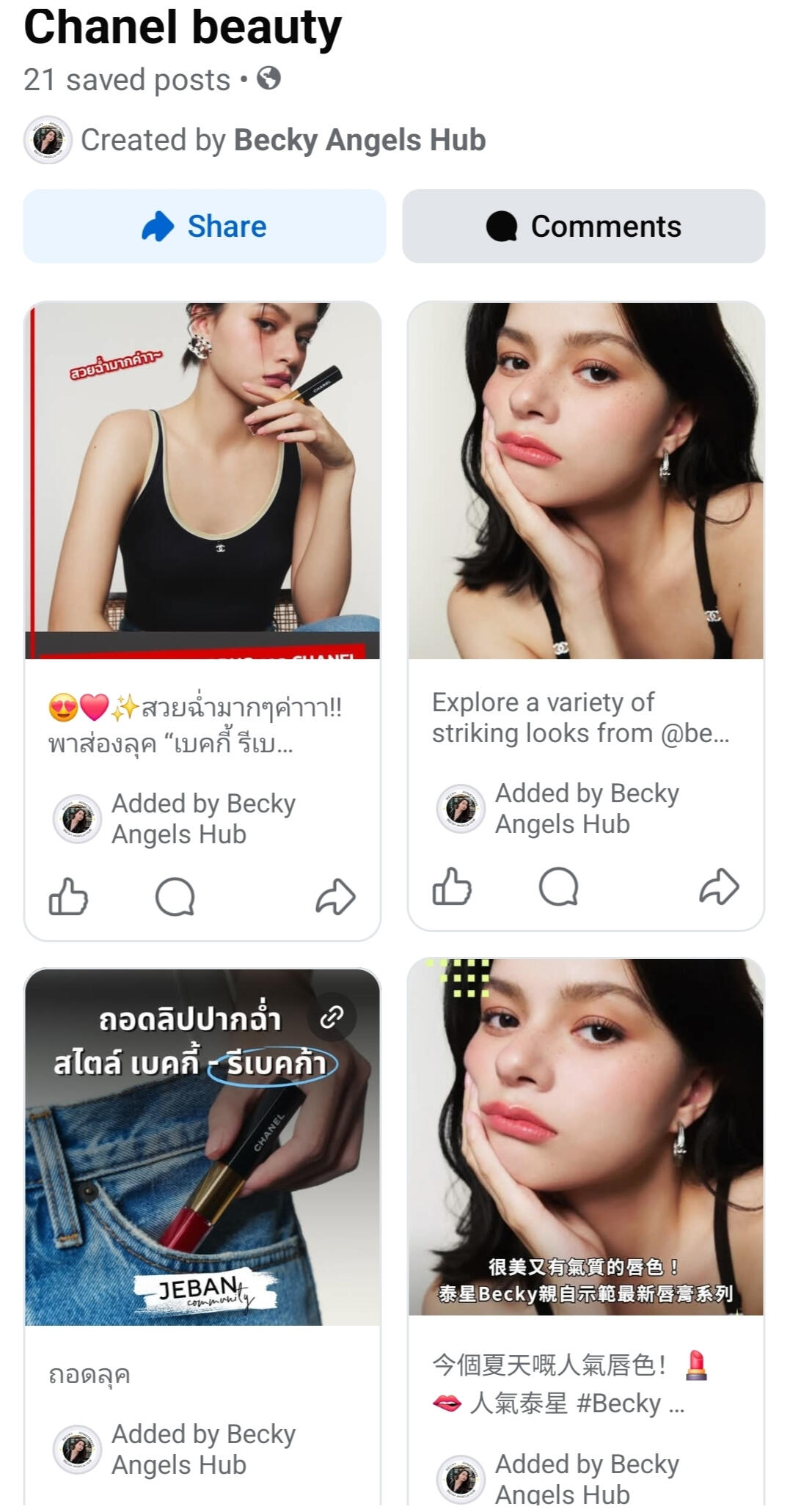Like the post with heart-eyes emoji caption
The image size is (790, 1512).
coord(68,896)
